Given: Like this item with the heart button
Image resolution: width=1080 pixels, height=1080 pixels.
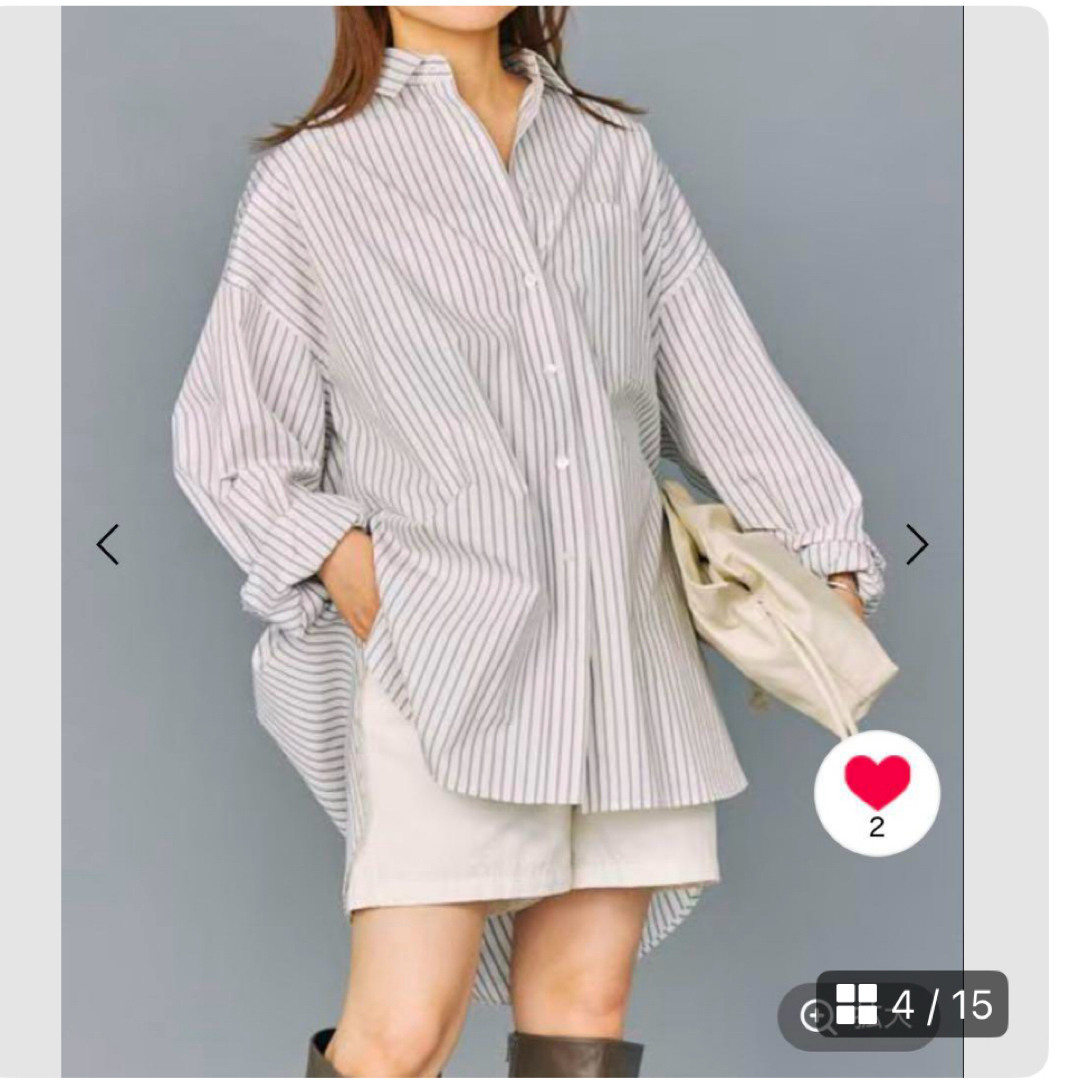Looking at the screenshot, I should pyautogui.click(x=877, y=793).
